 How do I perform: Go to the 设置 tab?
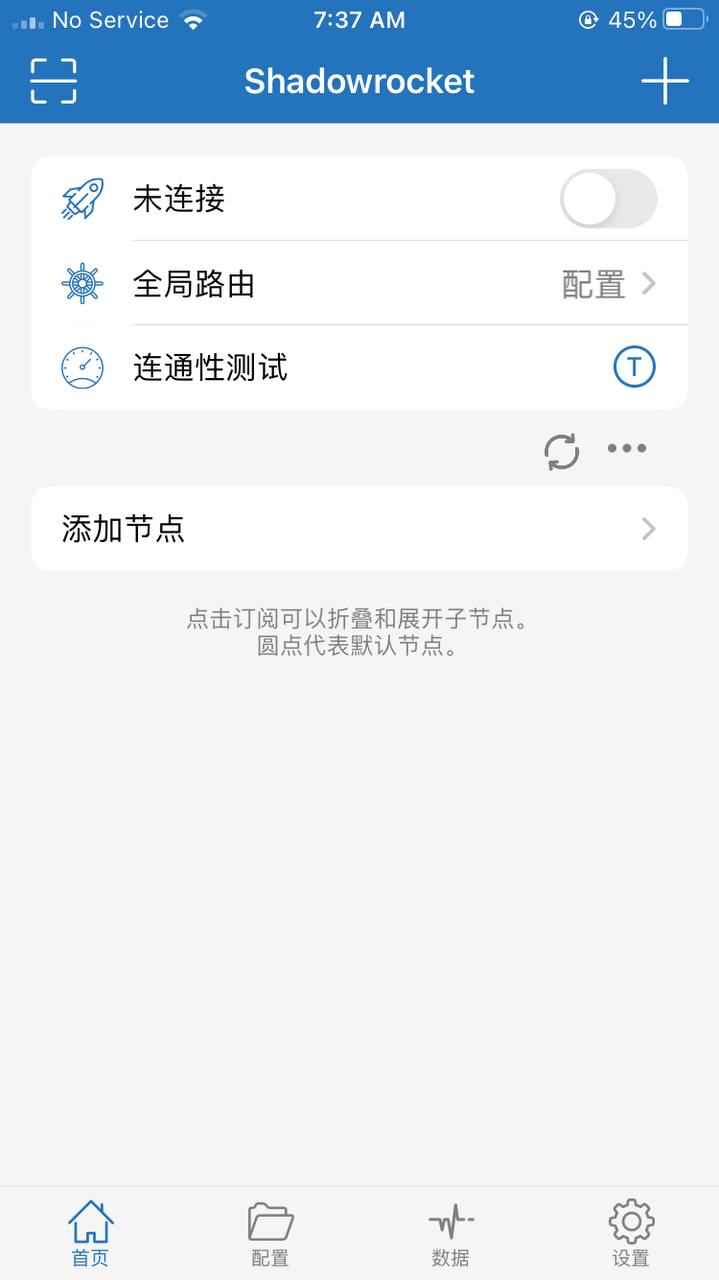click(x=631, y=1234)
